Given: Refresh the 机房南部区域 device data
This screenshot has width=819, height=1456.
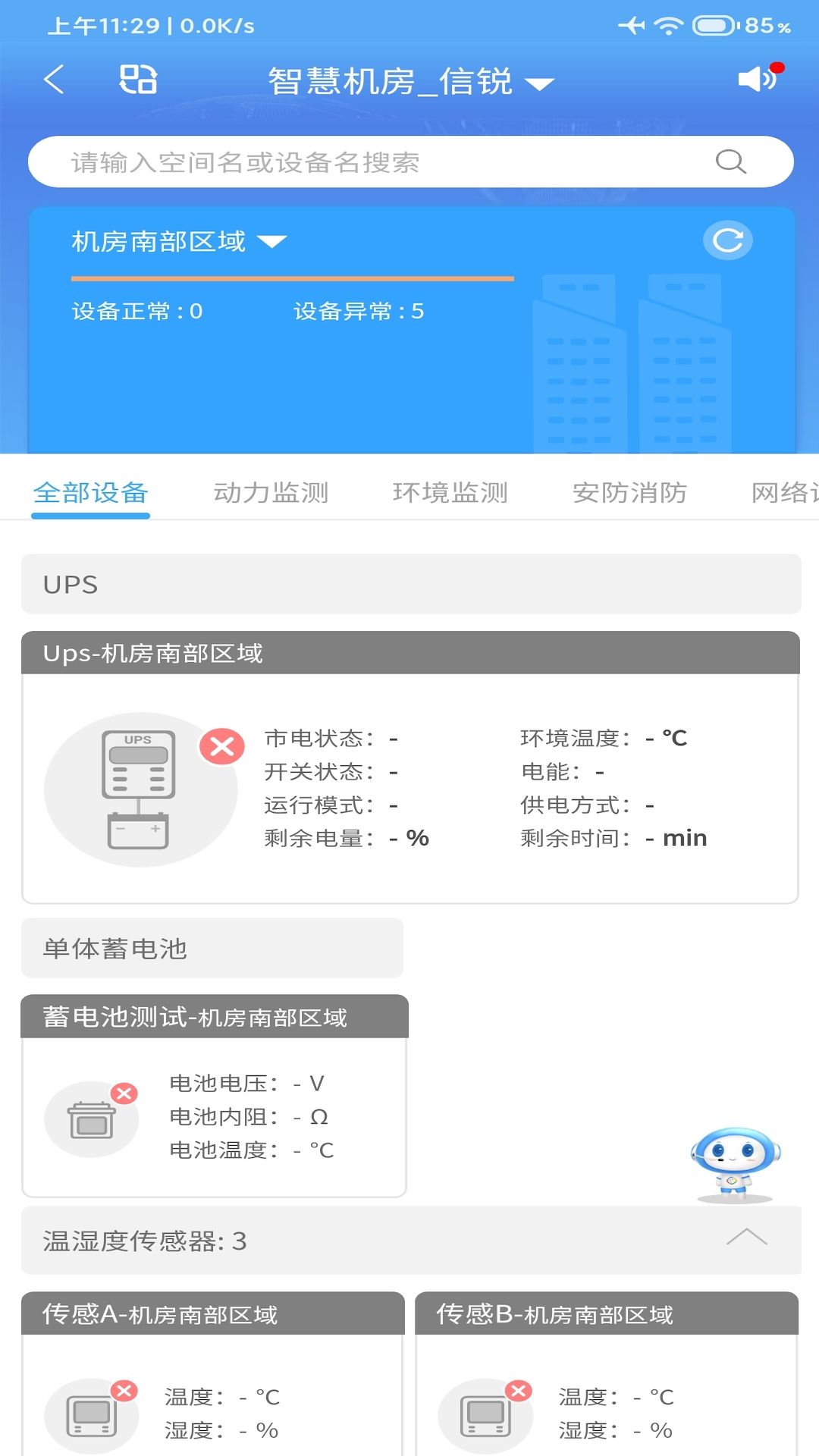Looking at the screenshot, I should click(727, 240).
